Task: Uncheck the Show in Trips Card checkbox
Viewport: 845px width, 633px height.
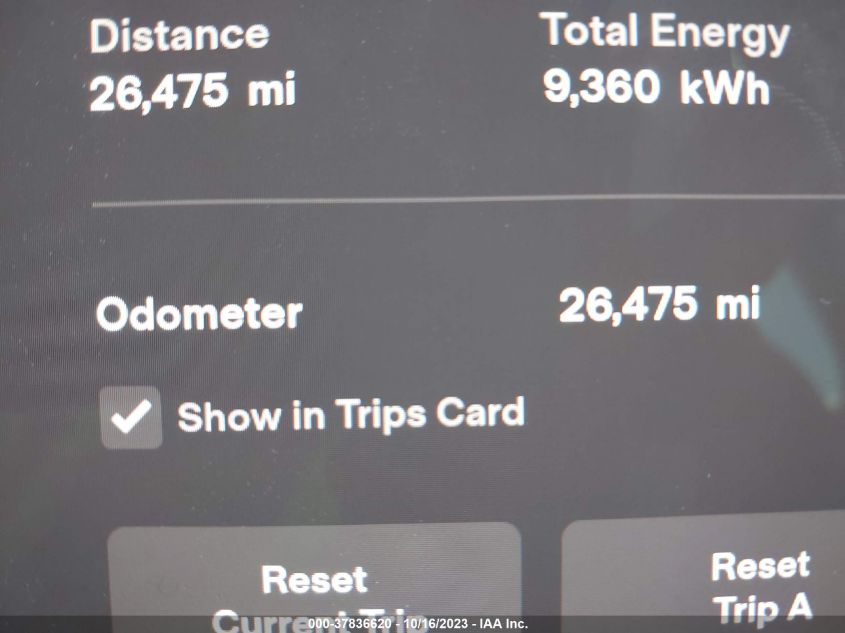Action: tap(131, 417)
